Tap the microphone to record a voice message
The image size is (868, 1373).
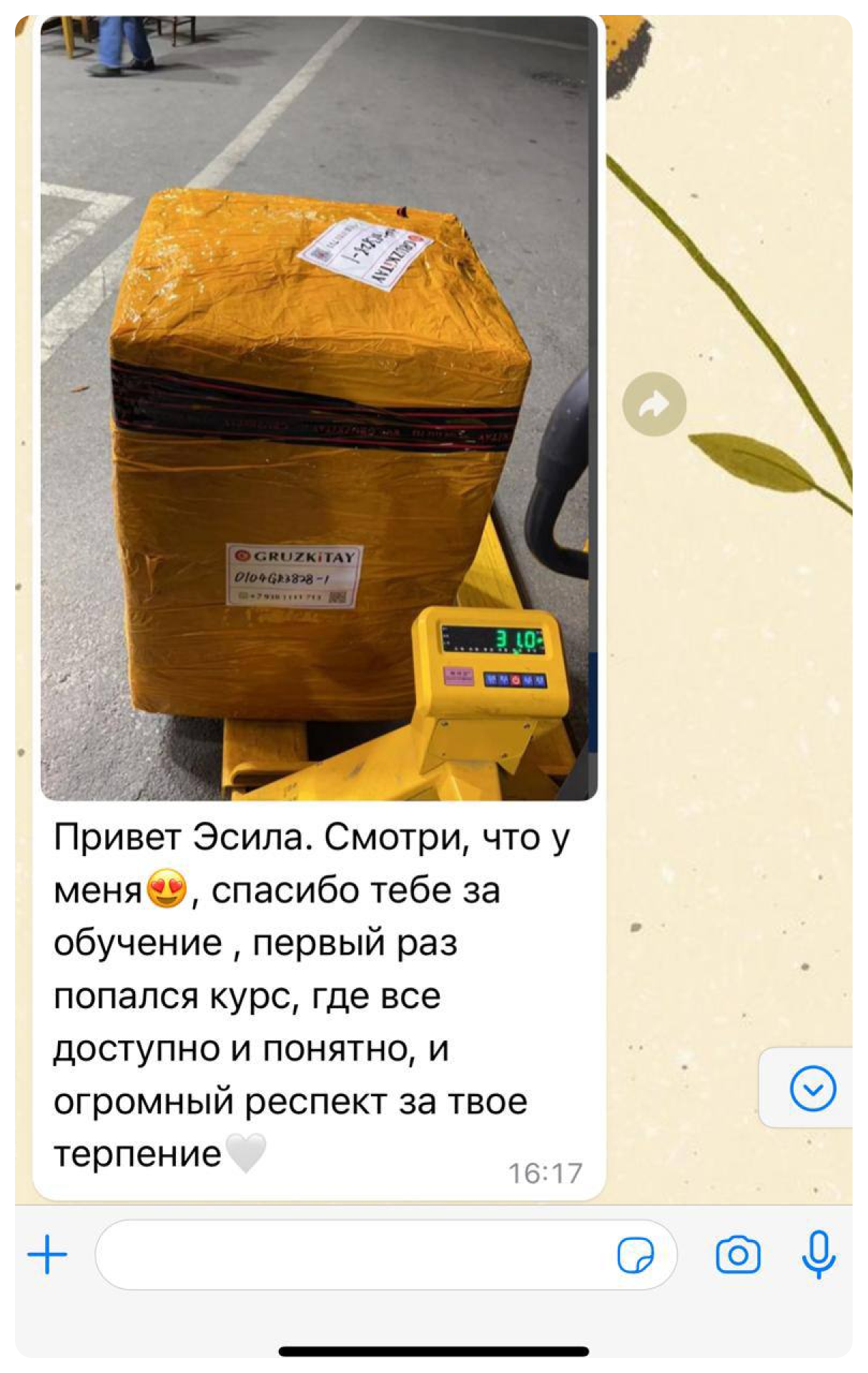[x=819, y=1254]
